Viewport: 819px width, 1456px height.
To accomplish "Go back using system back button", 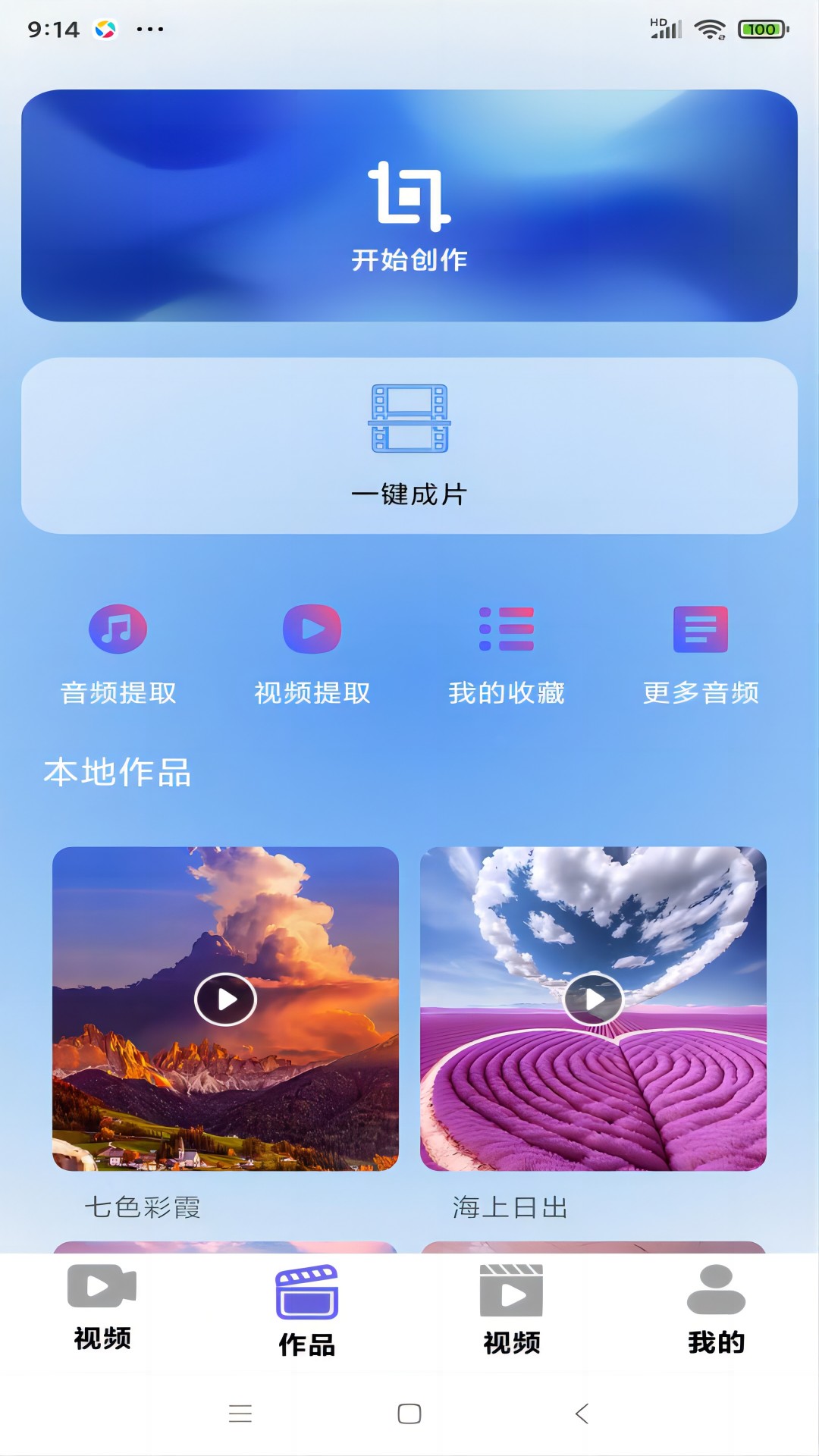I will (x=582, y=1414).
